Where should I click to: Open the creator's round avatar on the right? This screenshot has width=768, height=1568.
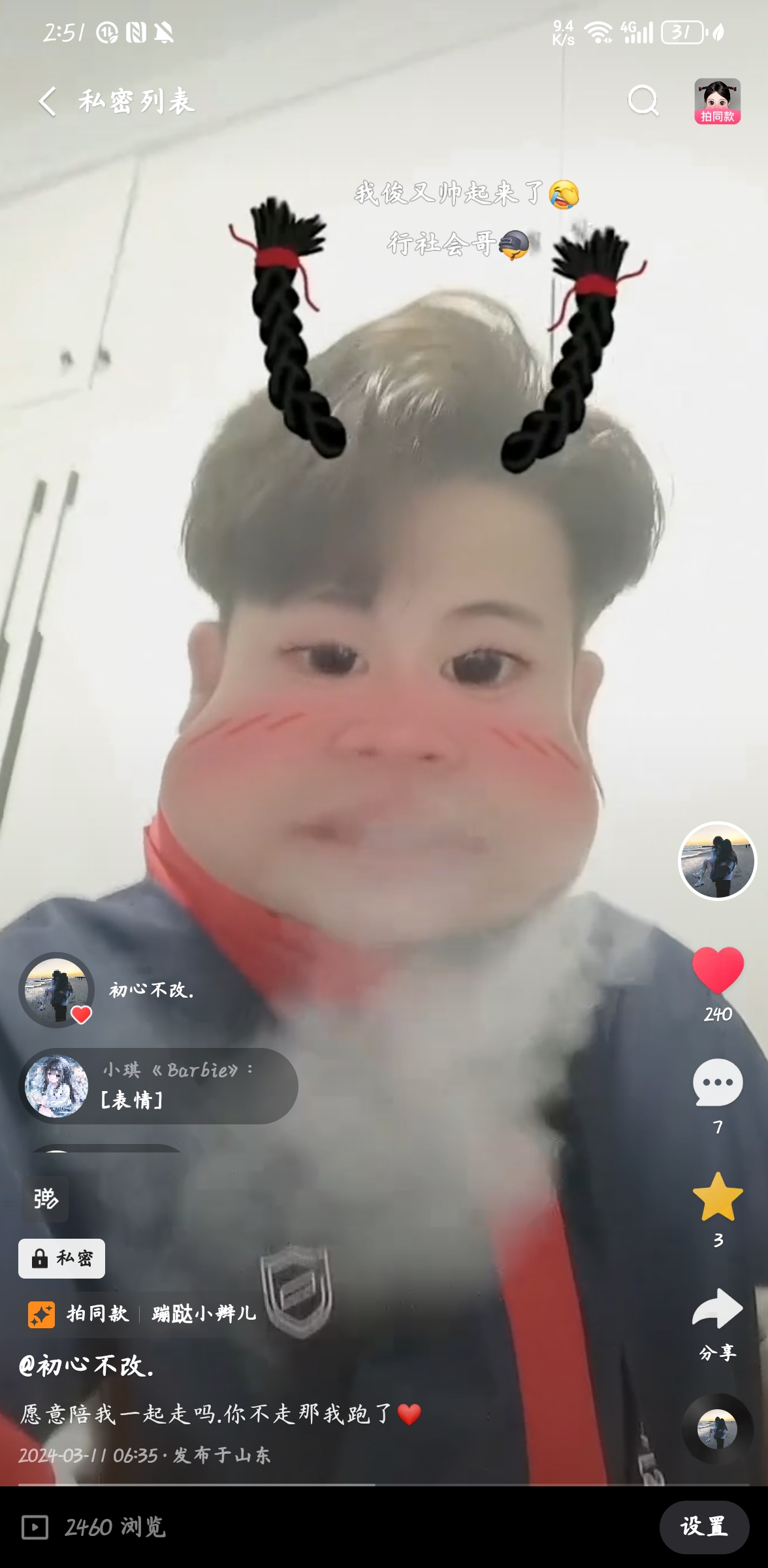coord(717,860)
